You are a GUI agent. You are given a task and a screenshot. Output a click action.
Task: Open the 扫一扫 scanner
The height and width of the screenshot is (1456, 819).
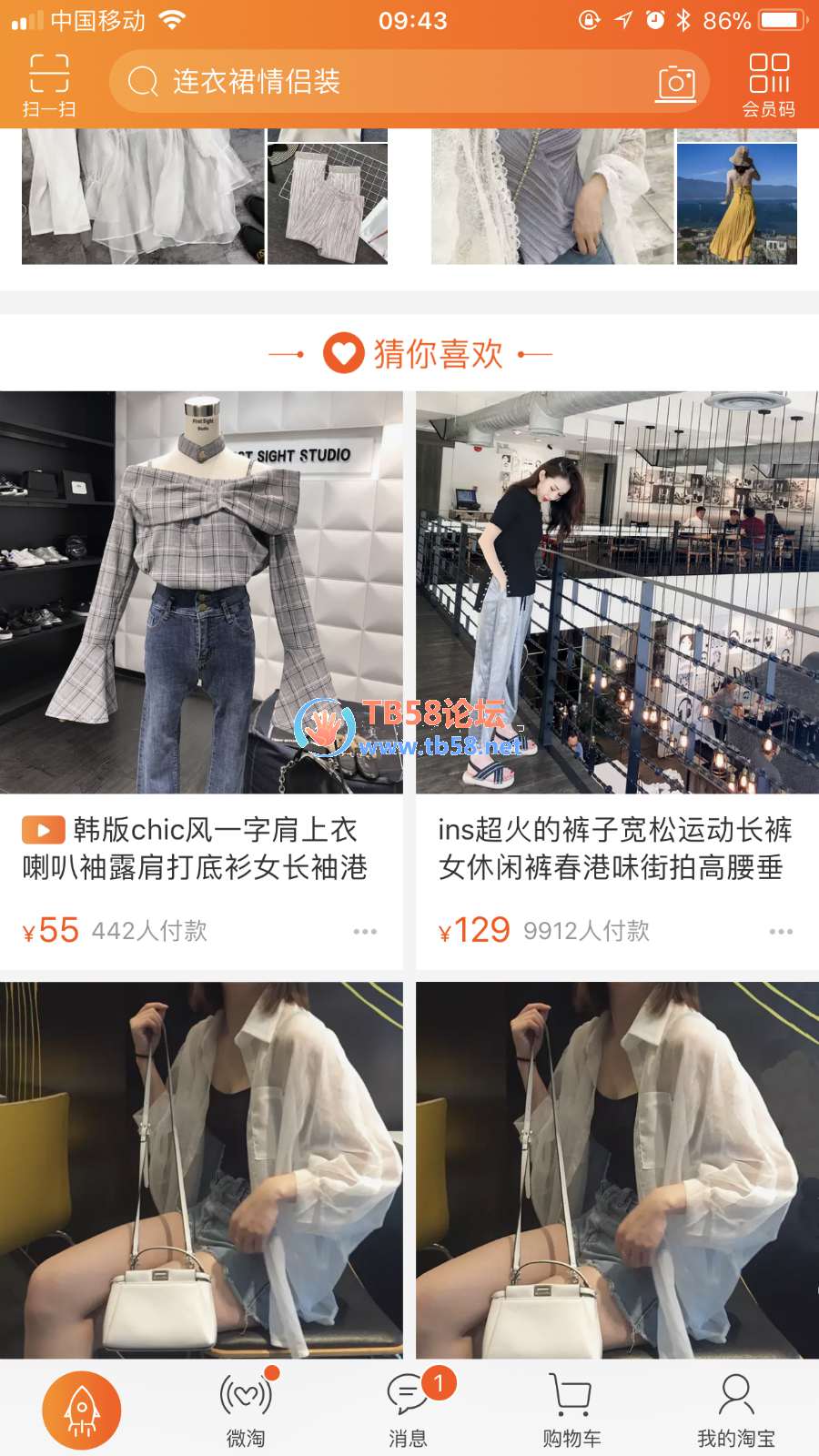pos(49,86)
